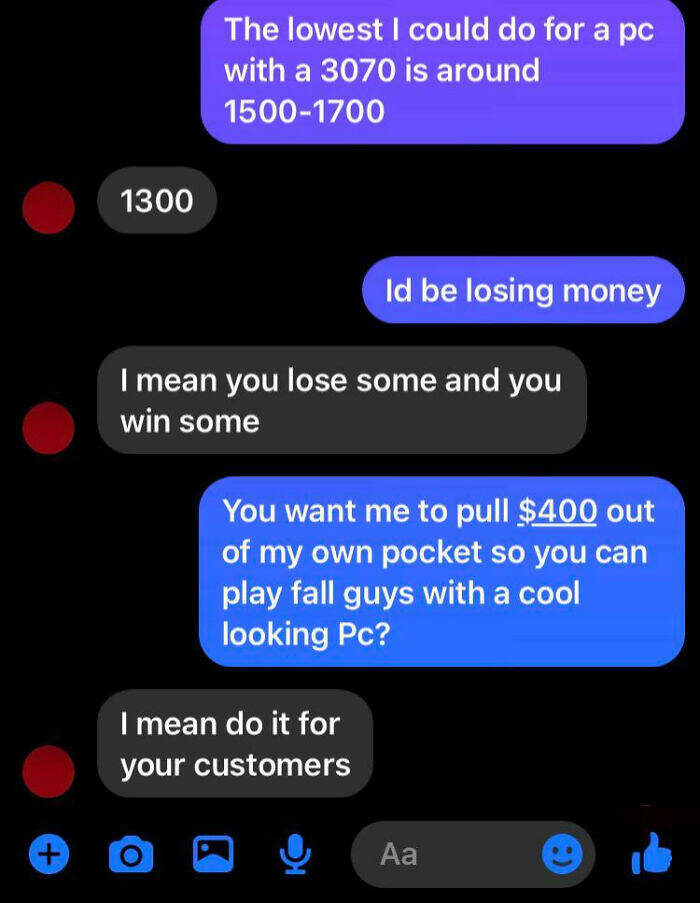This screenshot has height=903, width=700.
Task: Send a thumbs-up like
Action: [x=651, y=853]
